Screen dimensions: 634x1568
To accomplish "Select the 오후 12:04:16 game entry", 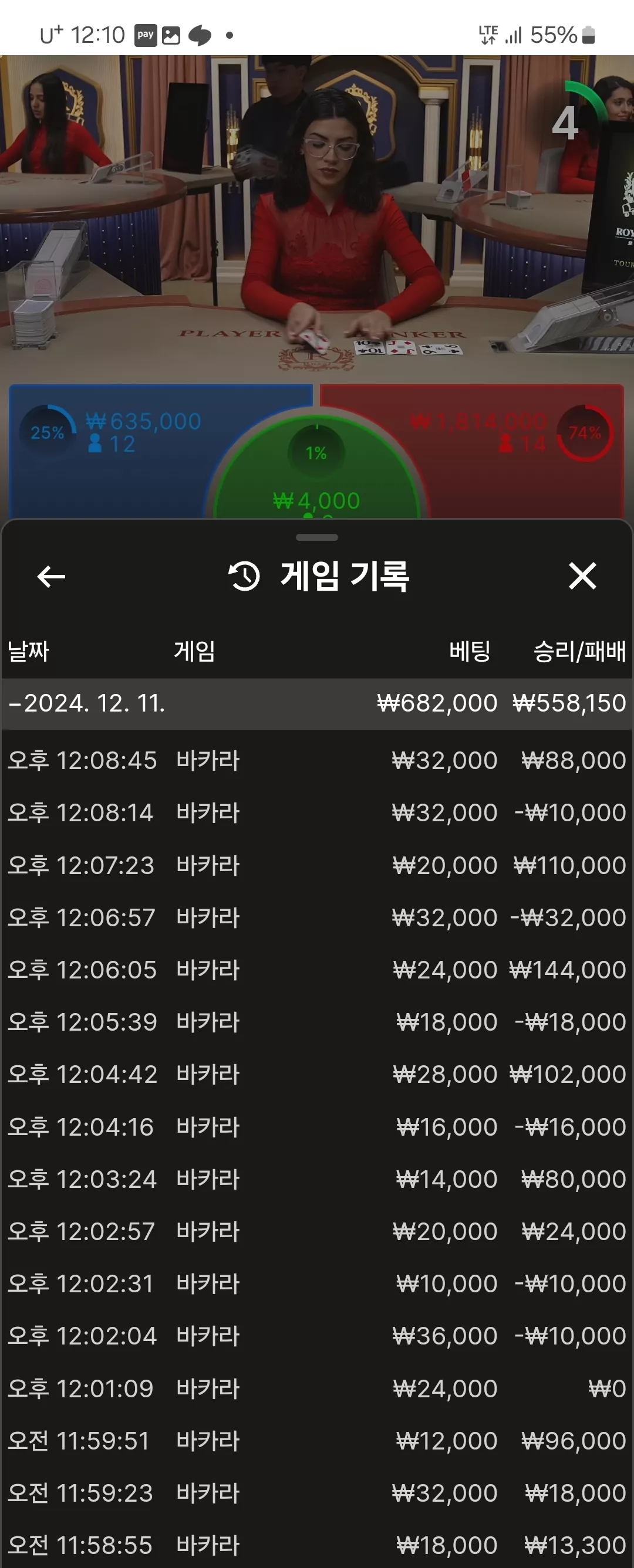I will click(x=316, y=1127).
